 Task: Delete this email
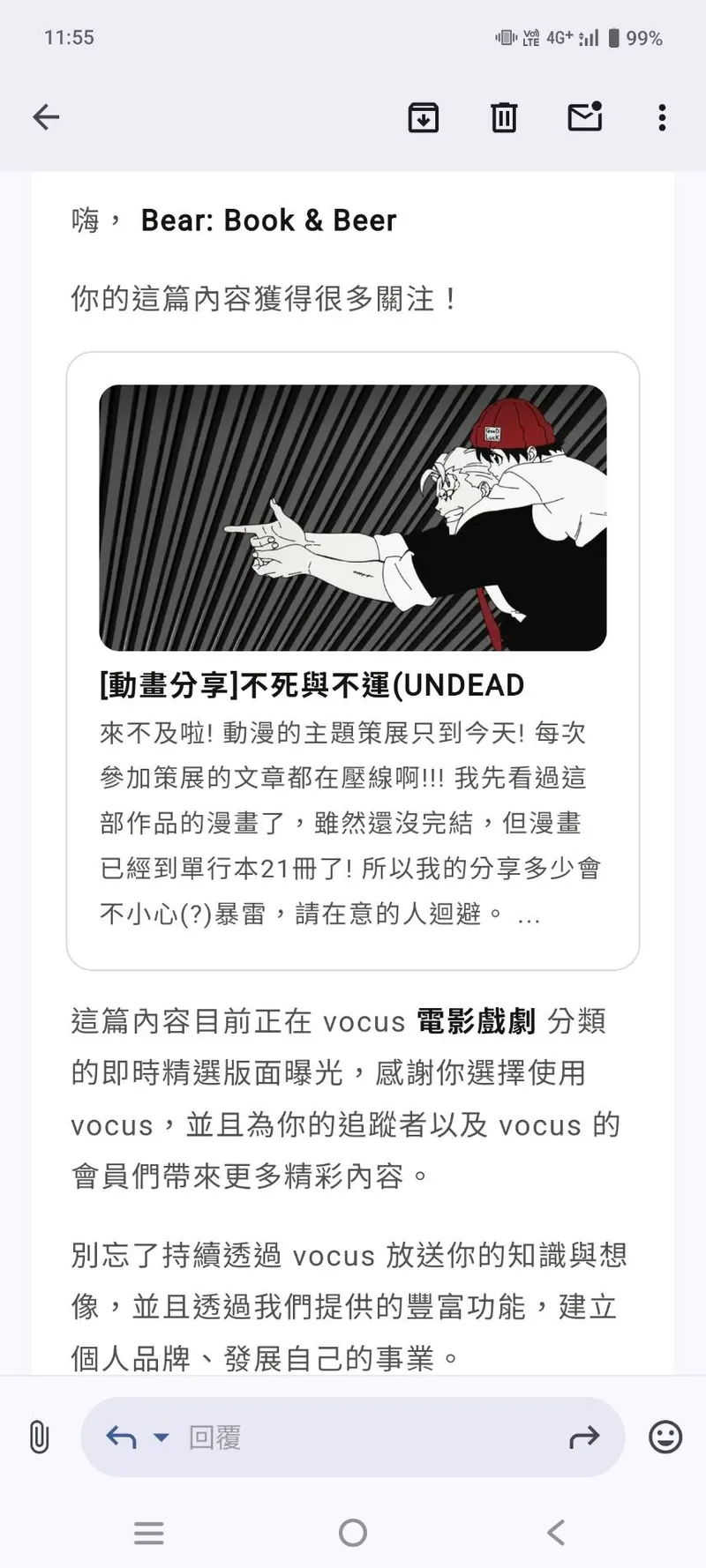click(504, 117)
